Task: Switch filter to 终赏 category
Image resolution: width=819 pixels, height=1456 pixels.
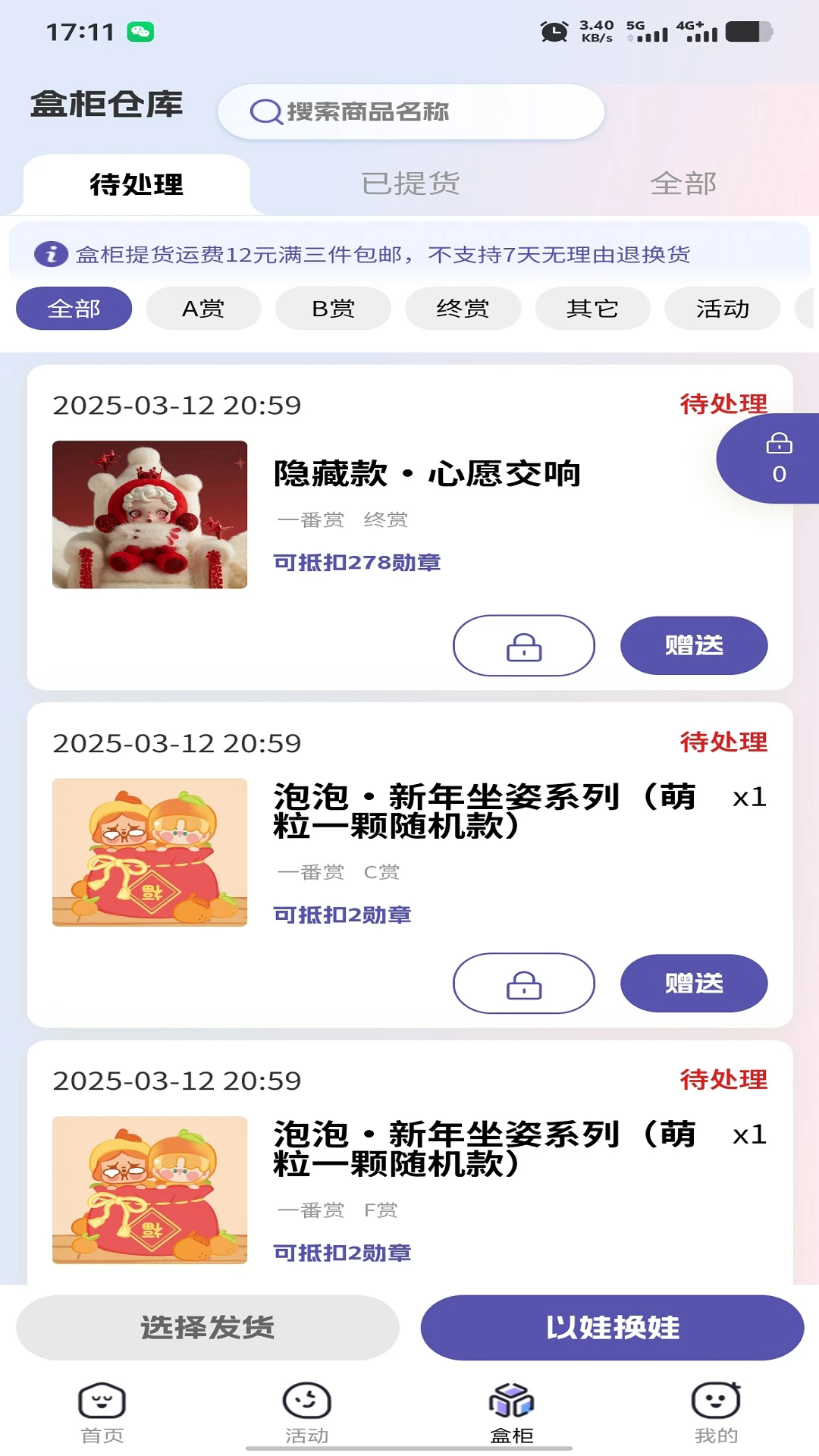Action: pos(463,308)
